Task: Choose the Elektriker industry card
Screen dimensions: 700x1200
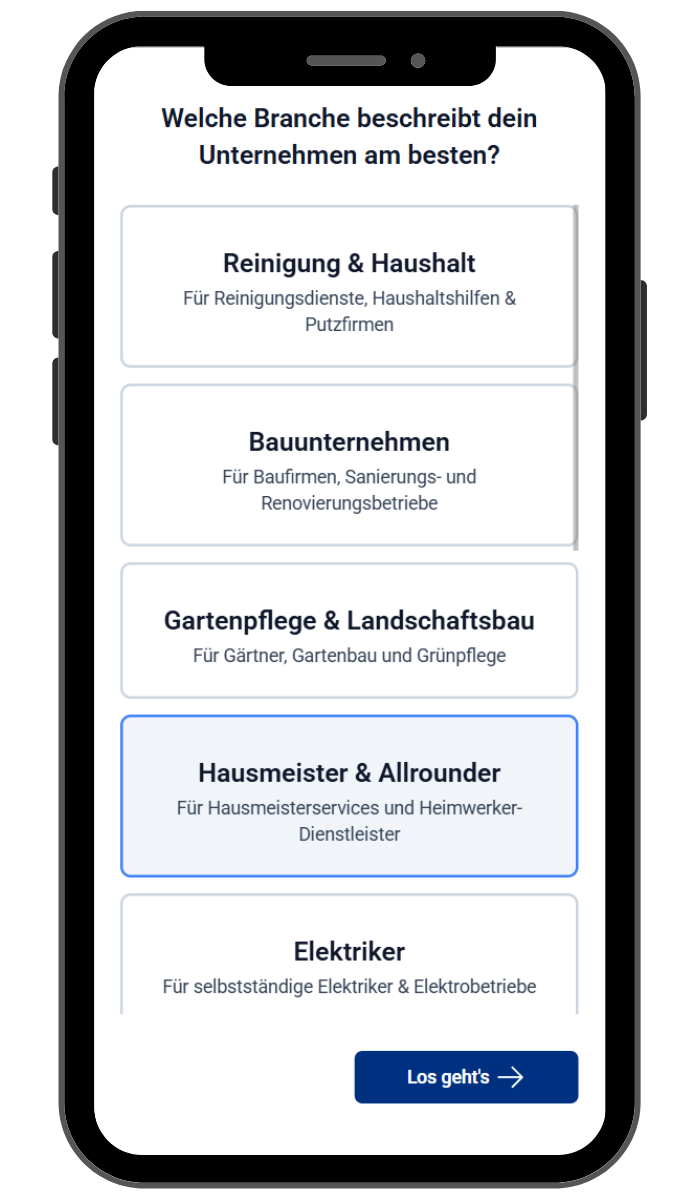Action: click(x=349, y=955)
